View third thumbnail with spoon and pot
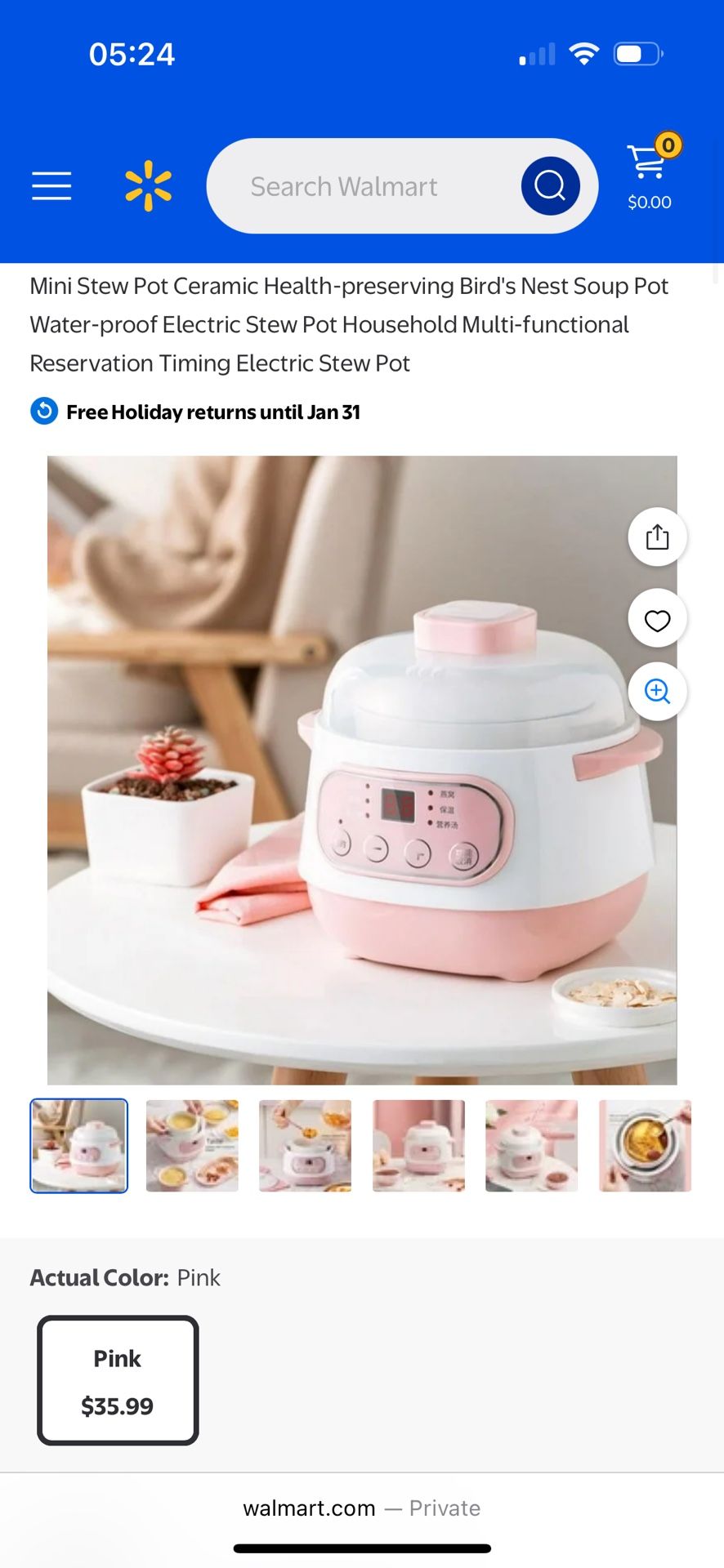Image resolution: width=724 pixels, height=1568 pixels. tap(306, 1146)
